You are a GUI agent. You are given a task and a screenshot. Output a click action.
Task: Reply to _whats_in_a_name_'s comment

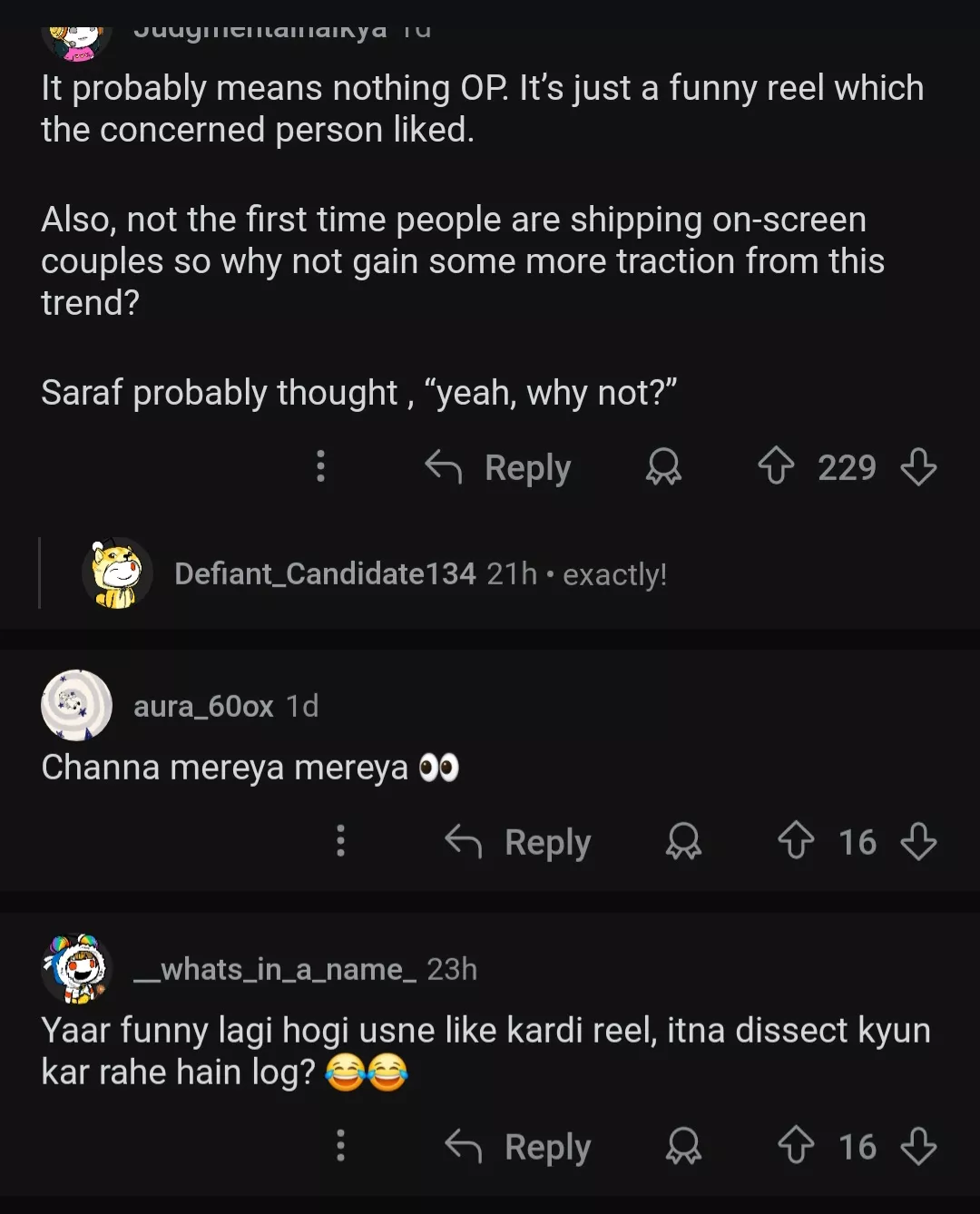coord(518,1147)
